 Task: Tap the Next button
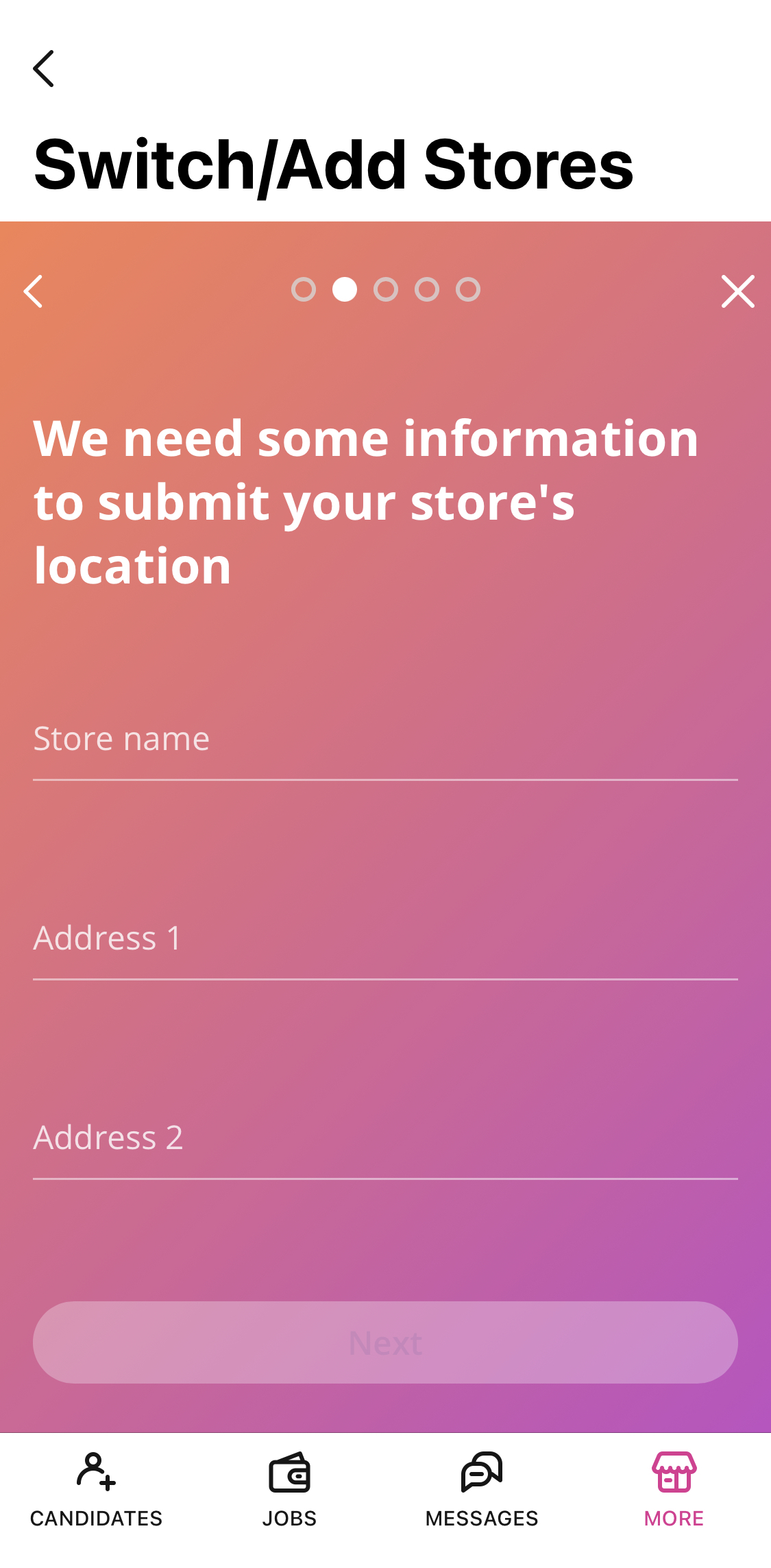coord(385,1342)
